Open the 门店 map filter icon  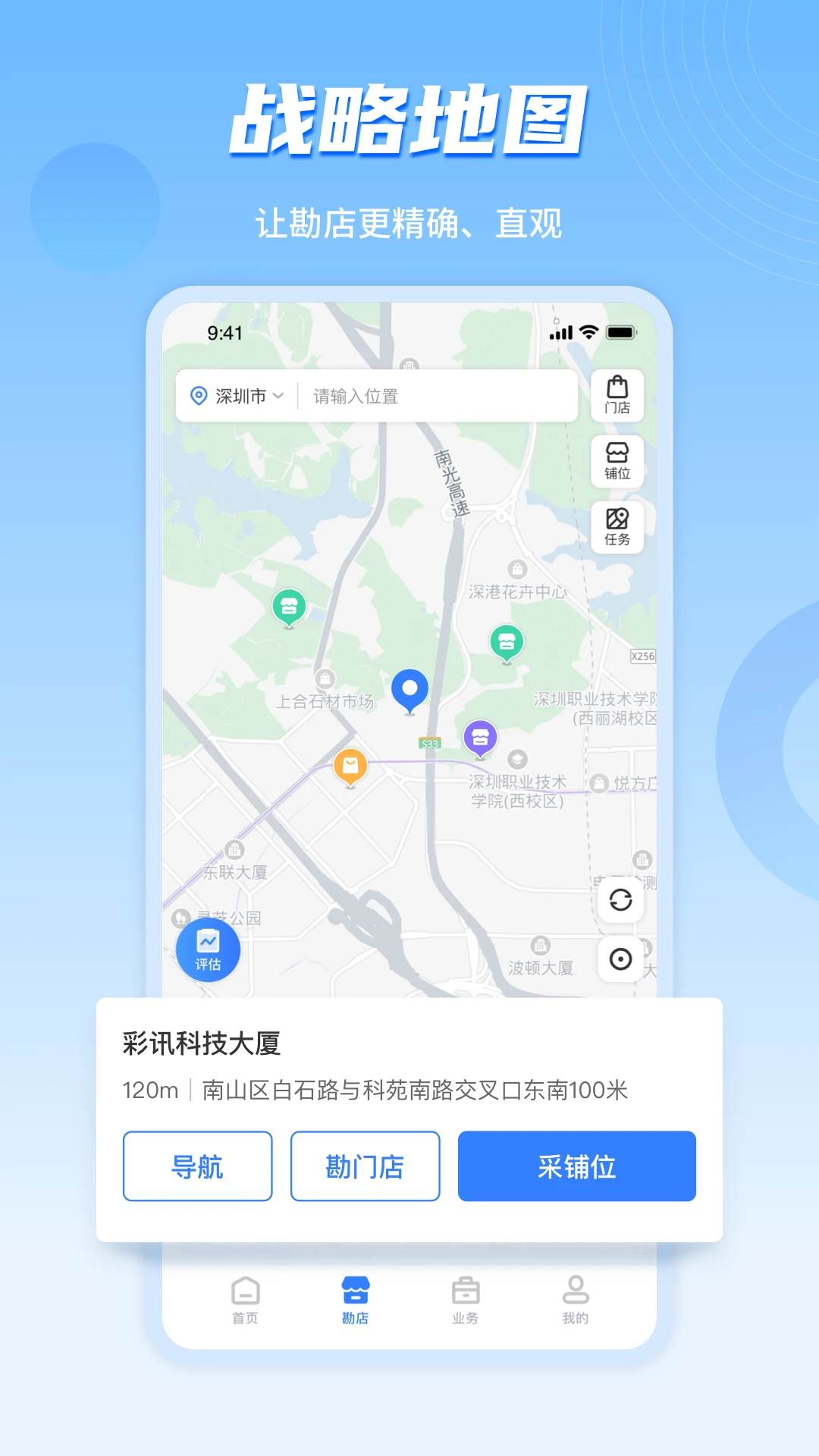617,395
